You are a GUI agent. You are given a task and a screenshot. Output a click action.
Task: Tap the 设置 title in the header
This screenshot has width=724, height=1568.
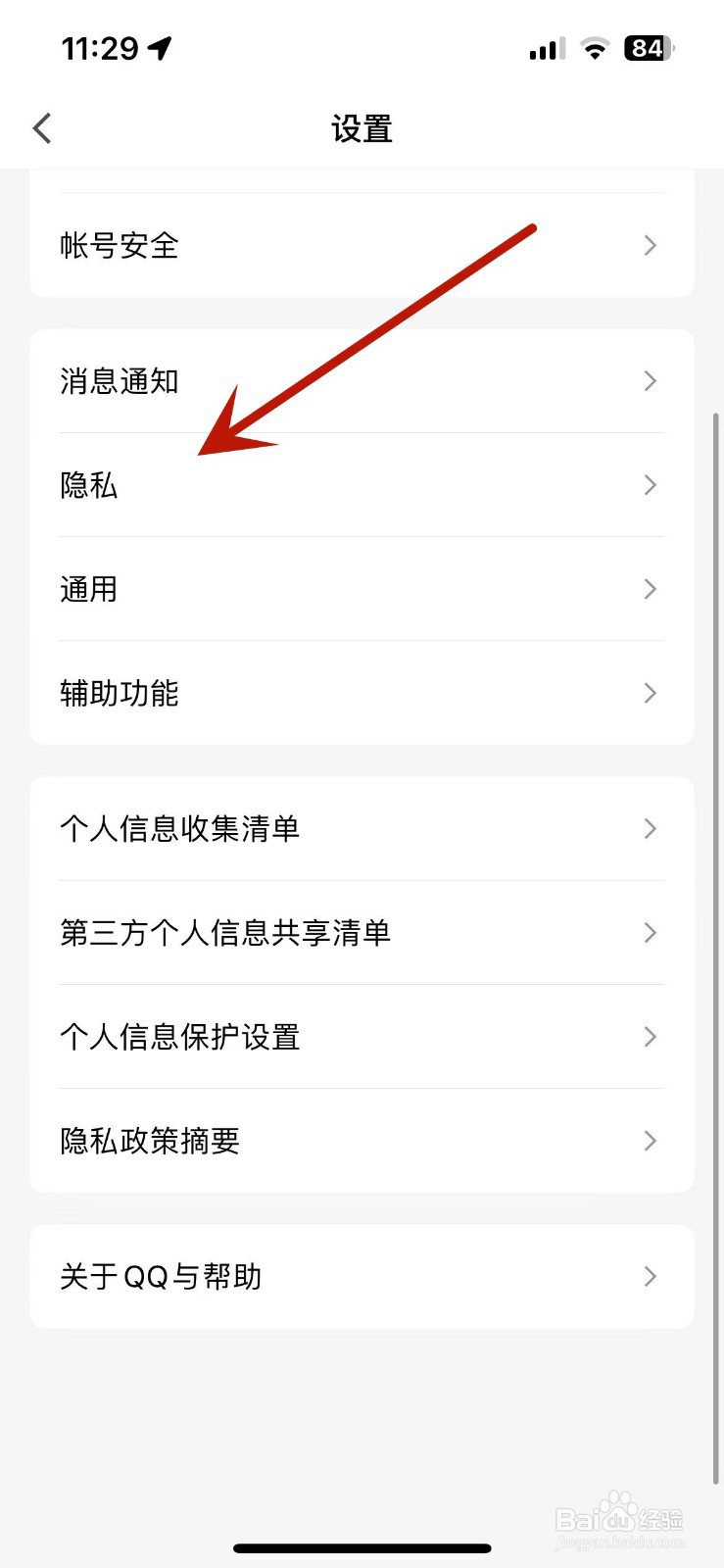tap(362, 127)
